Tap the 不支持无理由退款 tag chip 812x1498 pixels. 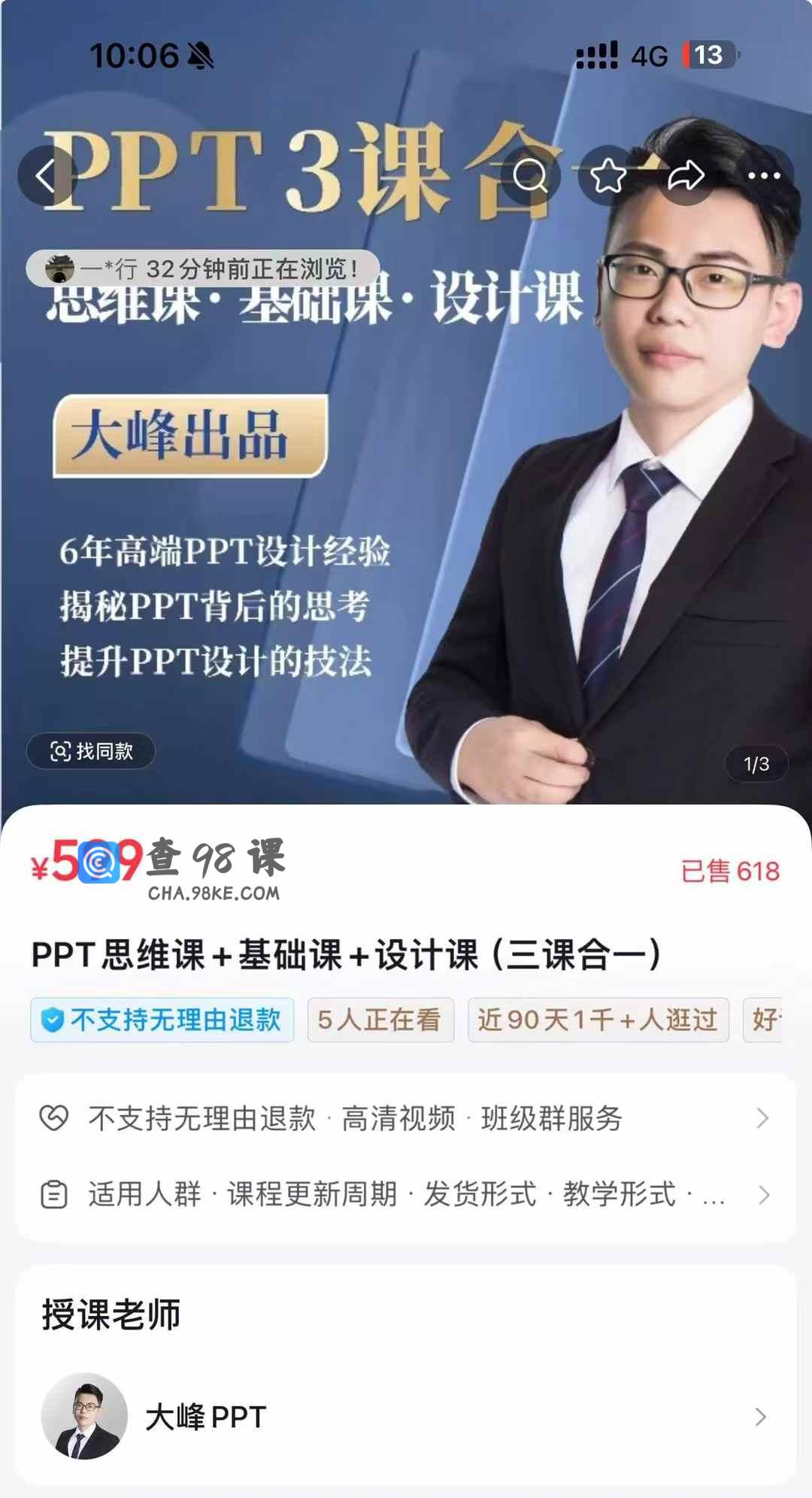[162, 1020]
